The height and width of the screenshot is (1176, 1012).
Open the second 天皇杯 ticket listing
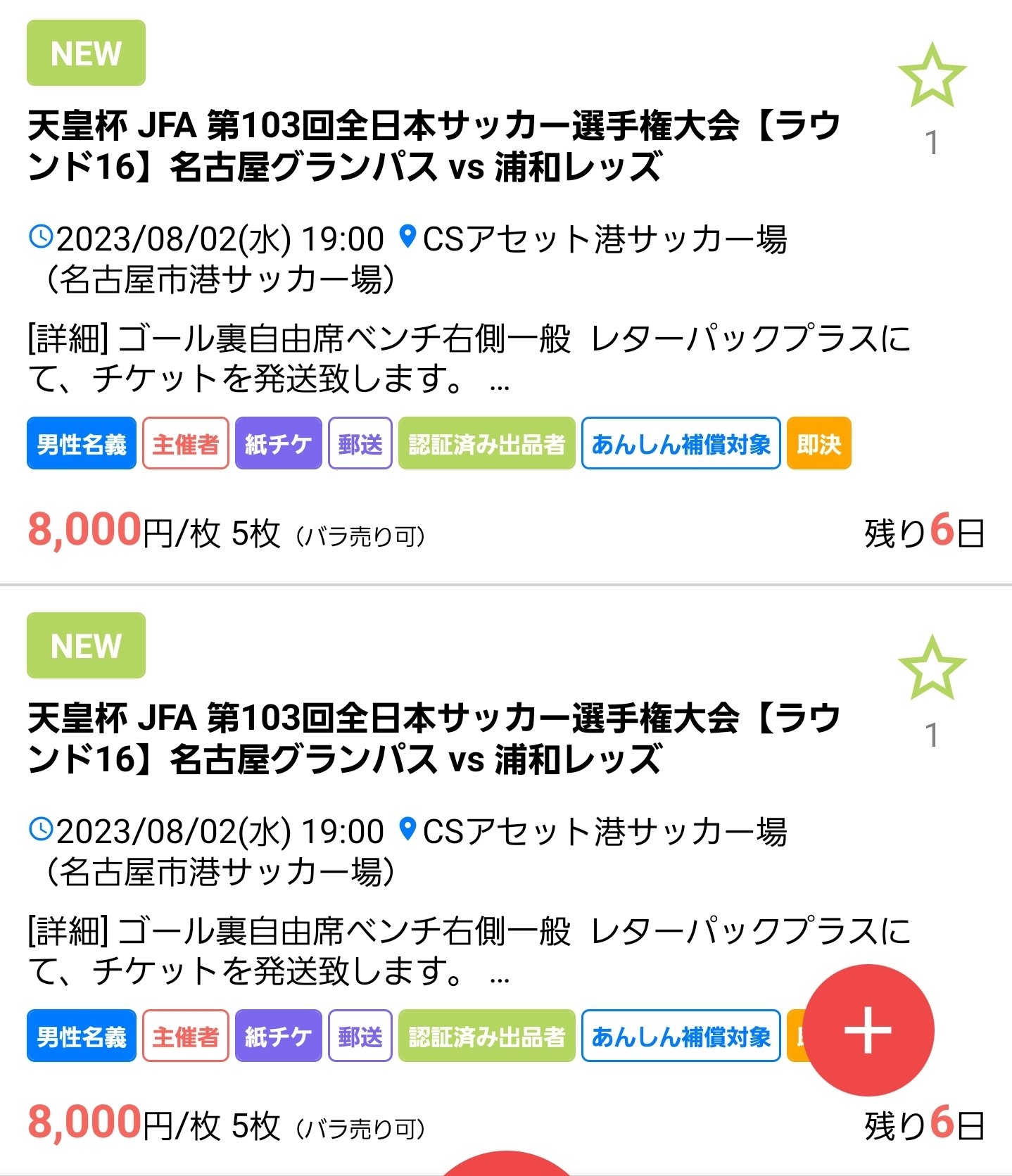coord(434,739)
